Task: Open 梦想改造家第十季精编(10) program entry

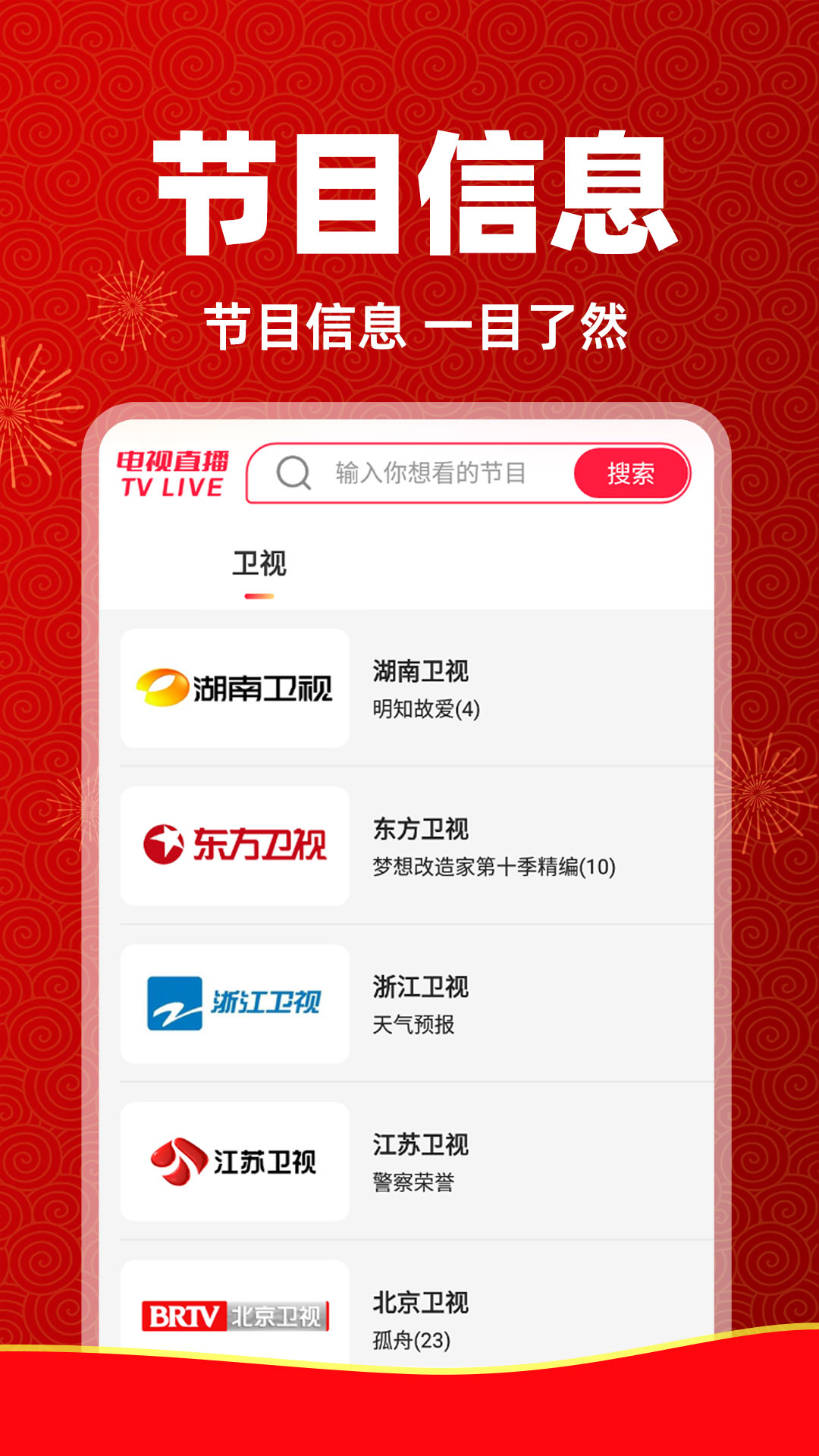Action: (x=493, y=867)
